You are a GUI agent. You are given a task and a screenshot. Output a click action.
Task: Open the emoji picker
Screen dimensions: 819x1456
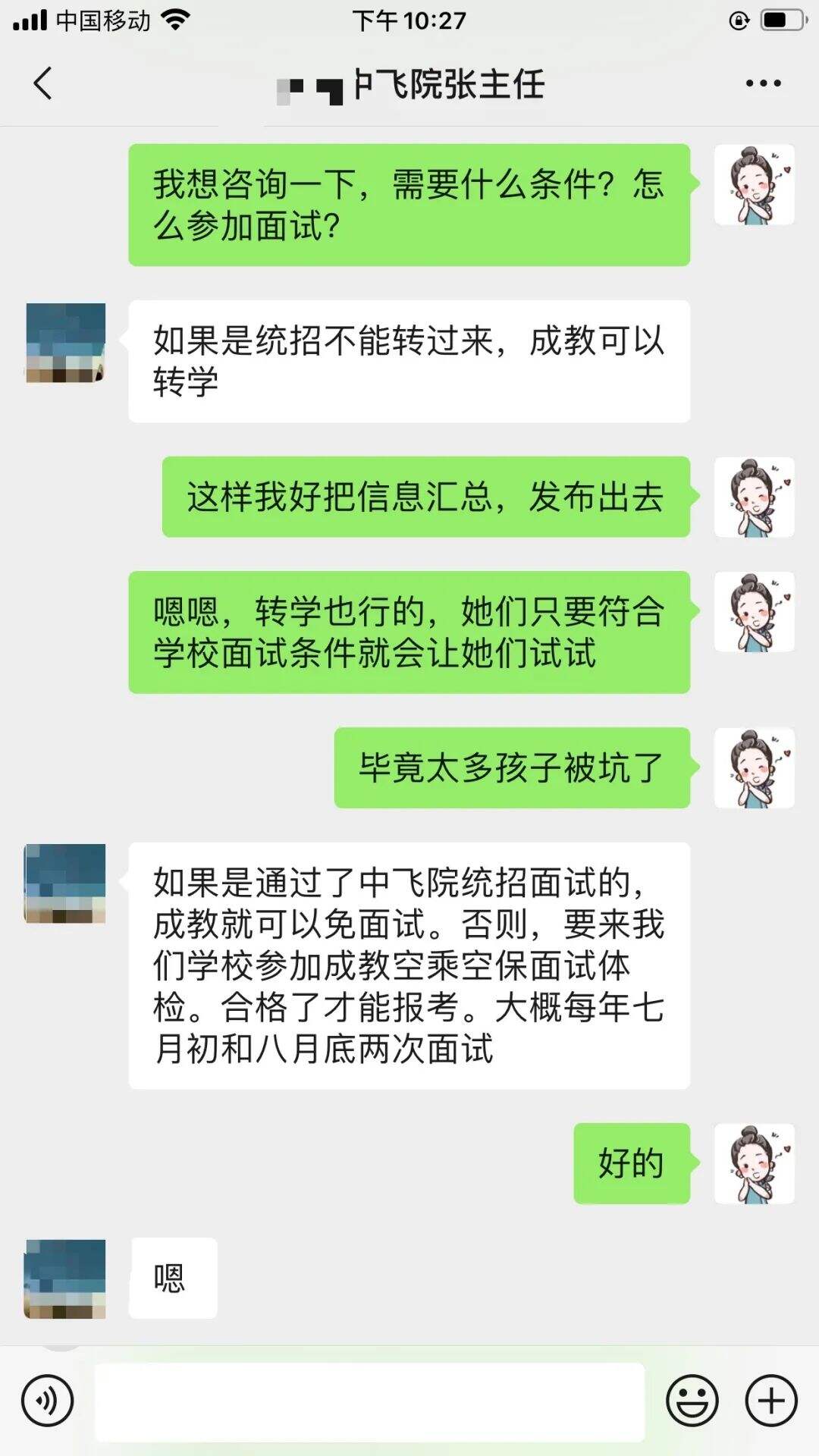coord(692,1401)
